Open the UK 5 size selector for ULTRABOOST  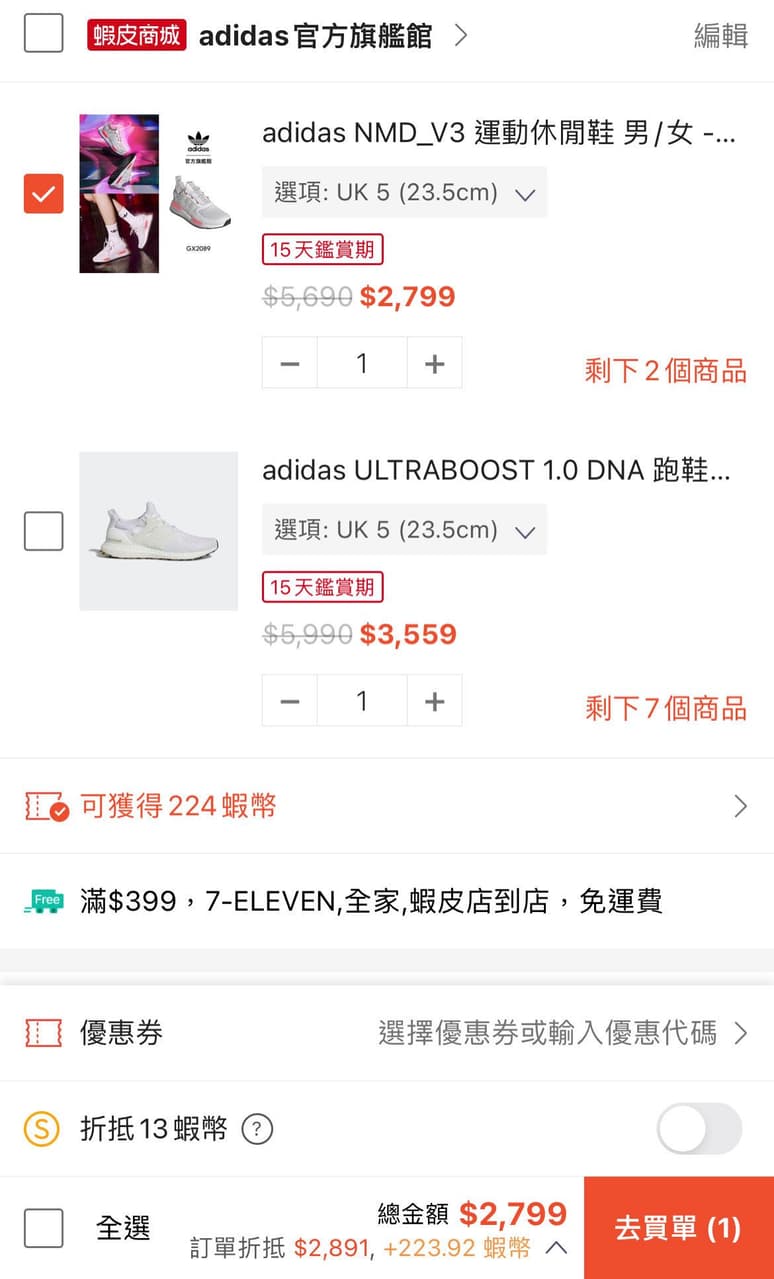pyautogui.click(x=404, y=529)
